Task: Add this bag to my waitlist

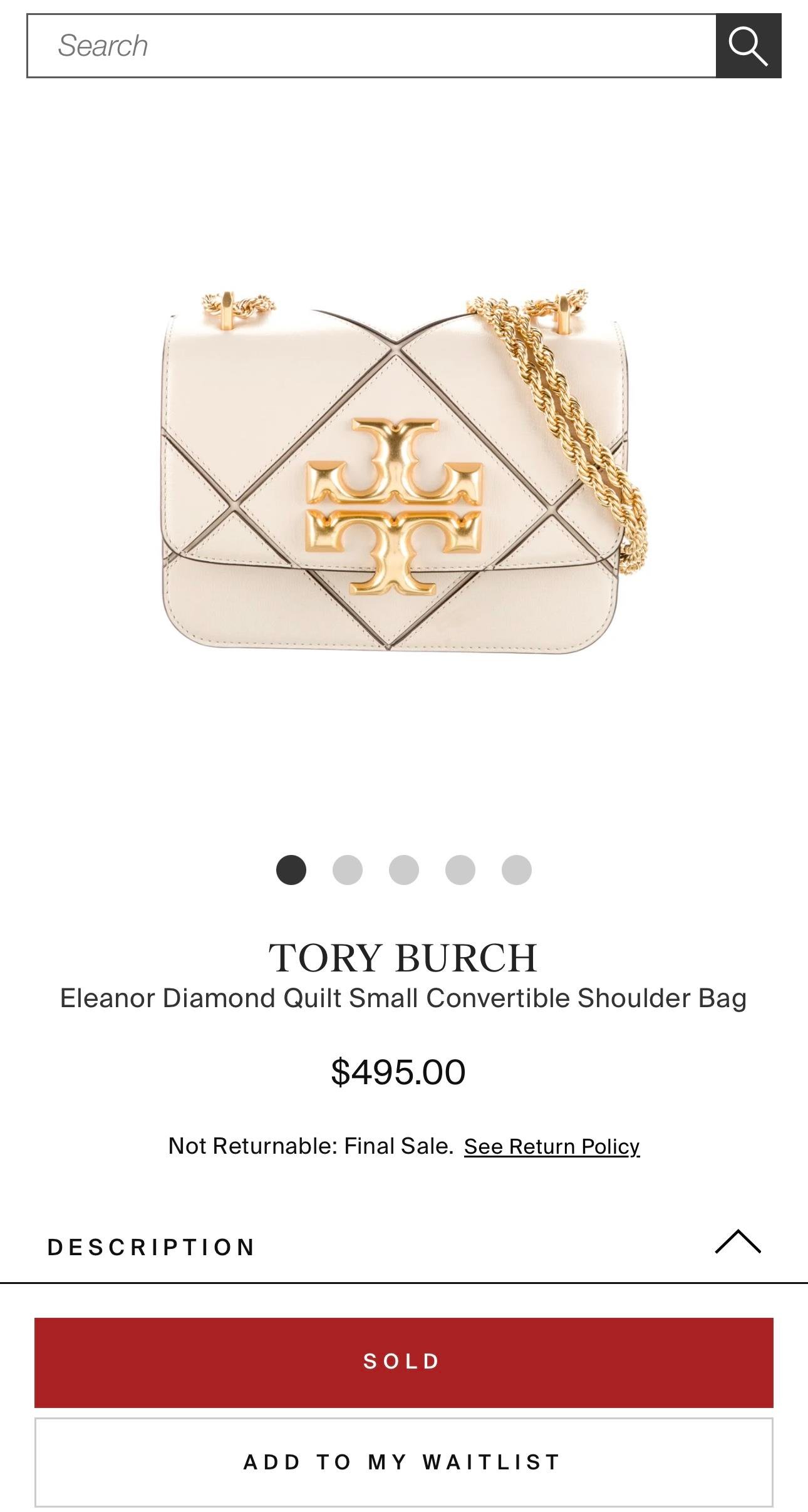Action: coord(404,1462)
